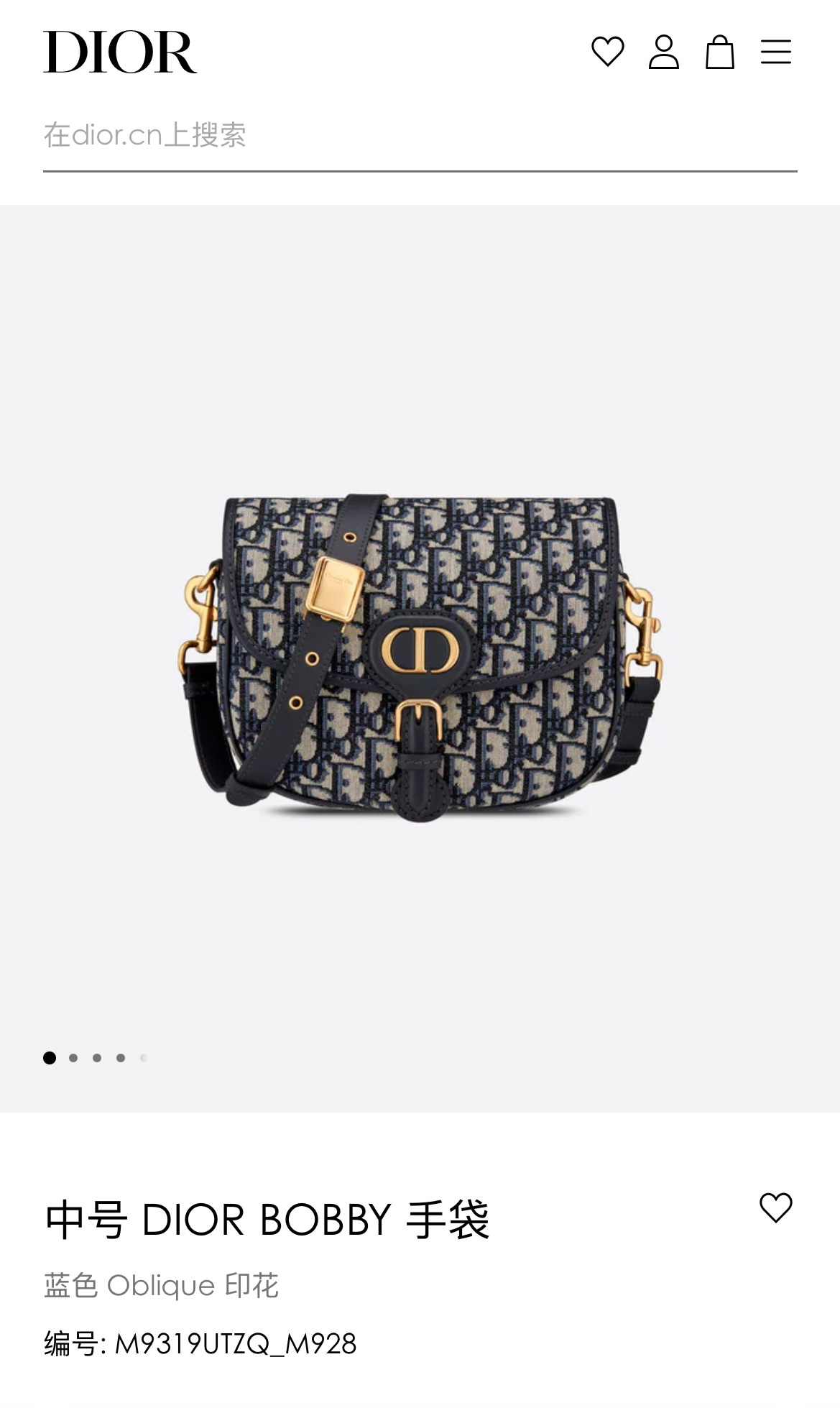Open the Dior Bobby bag product image
Viewport: 840px width, 1408px height.
pyautogui.click(x=420, y=658)
